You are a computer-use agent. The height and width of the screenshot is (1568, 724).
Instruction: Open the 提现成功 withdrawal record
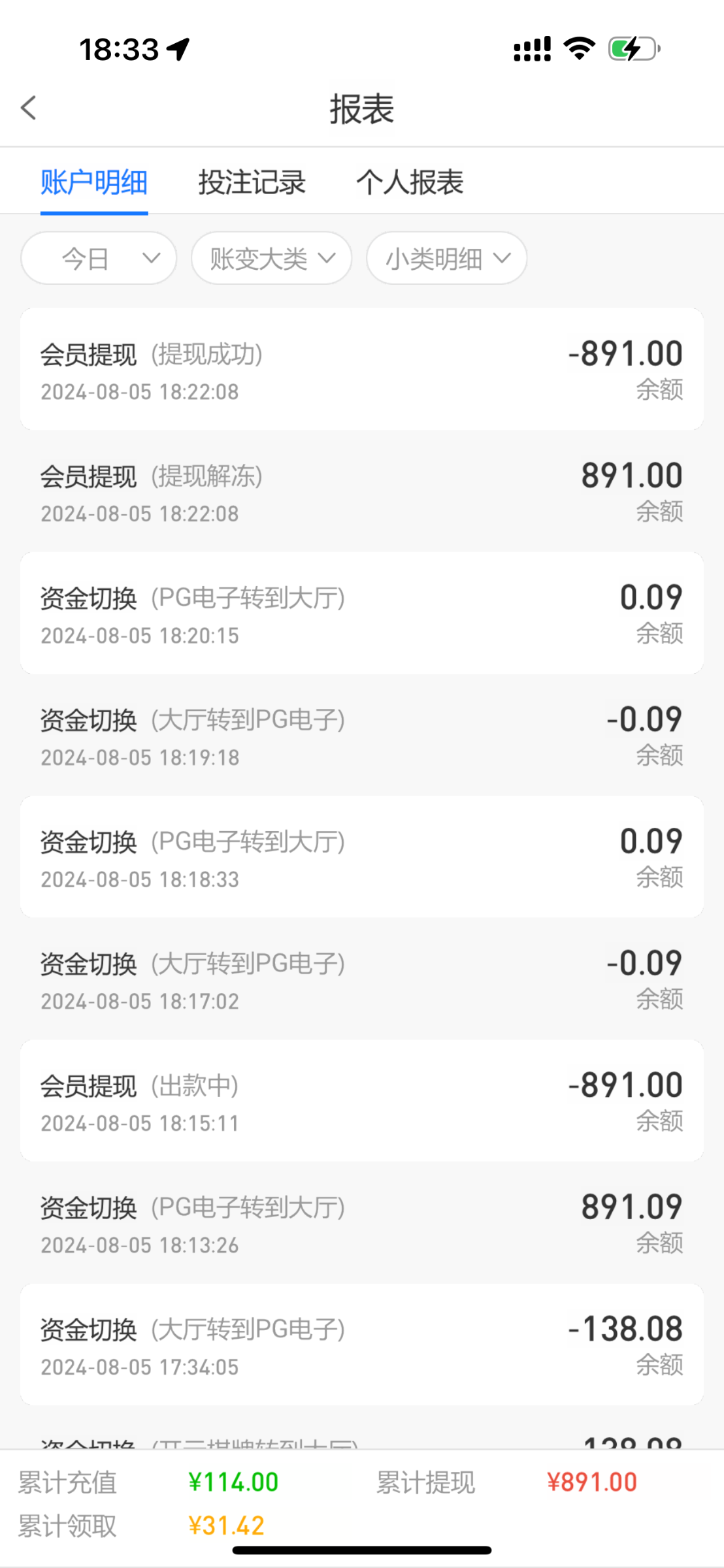[362, 369]
